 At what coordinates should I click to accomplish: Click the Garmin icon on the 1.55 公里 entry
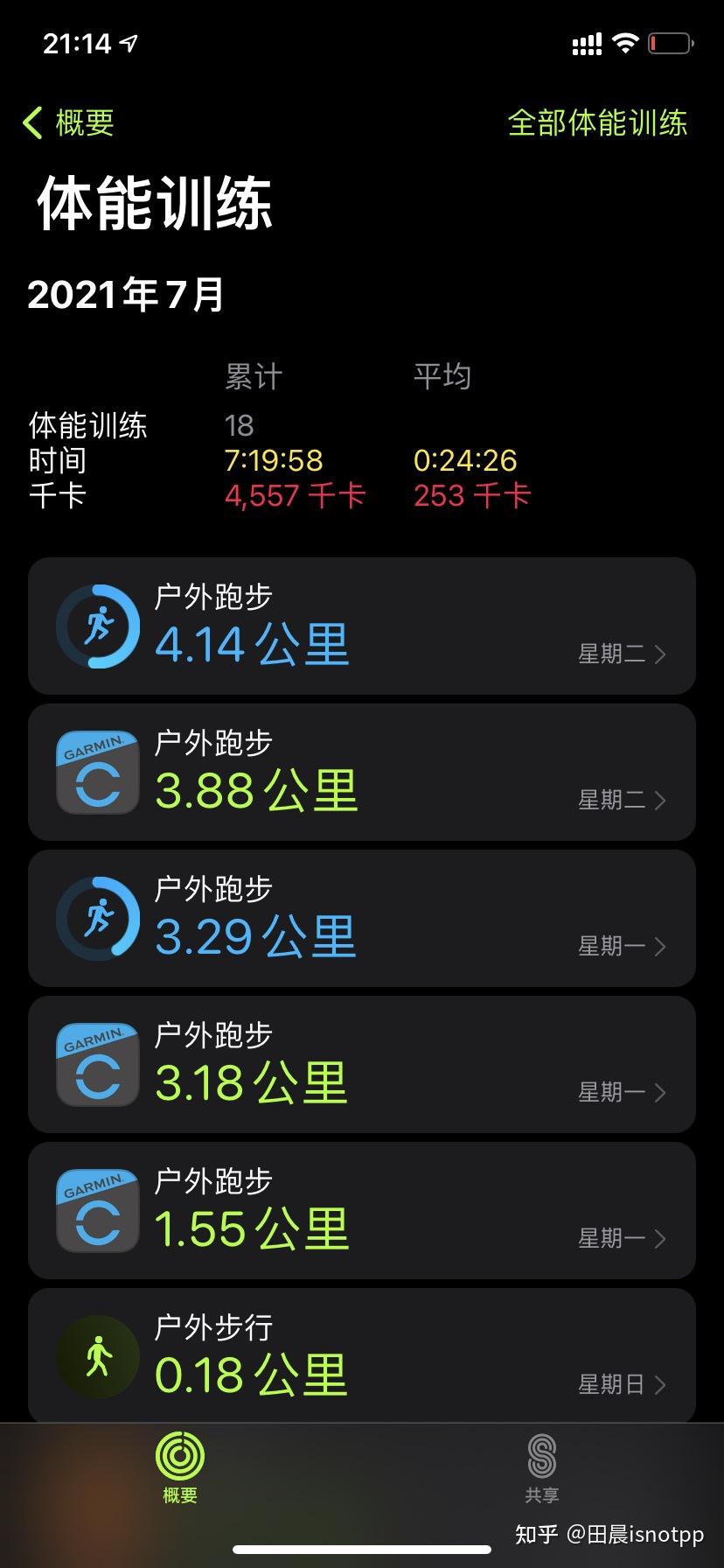[x=97, y=1209]
